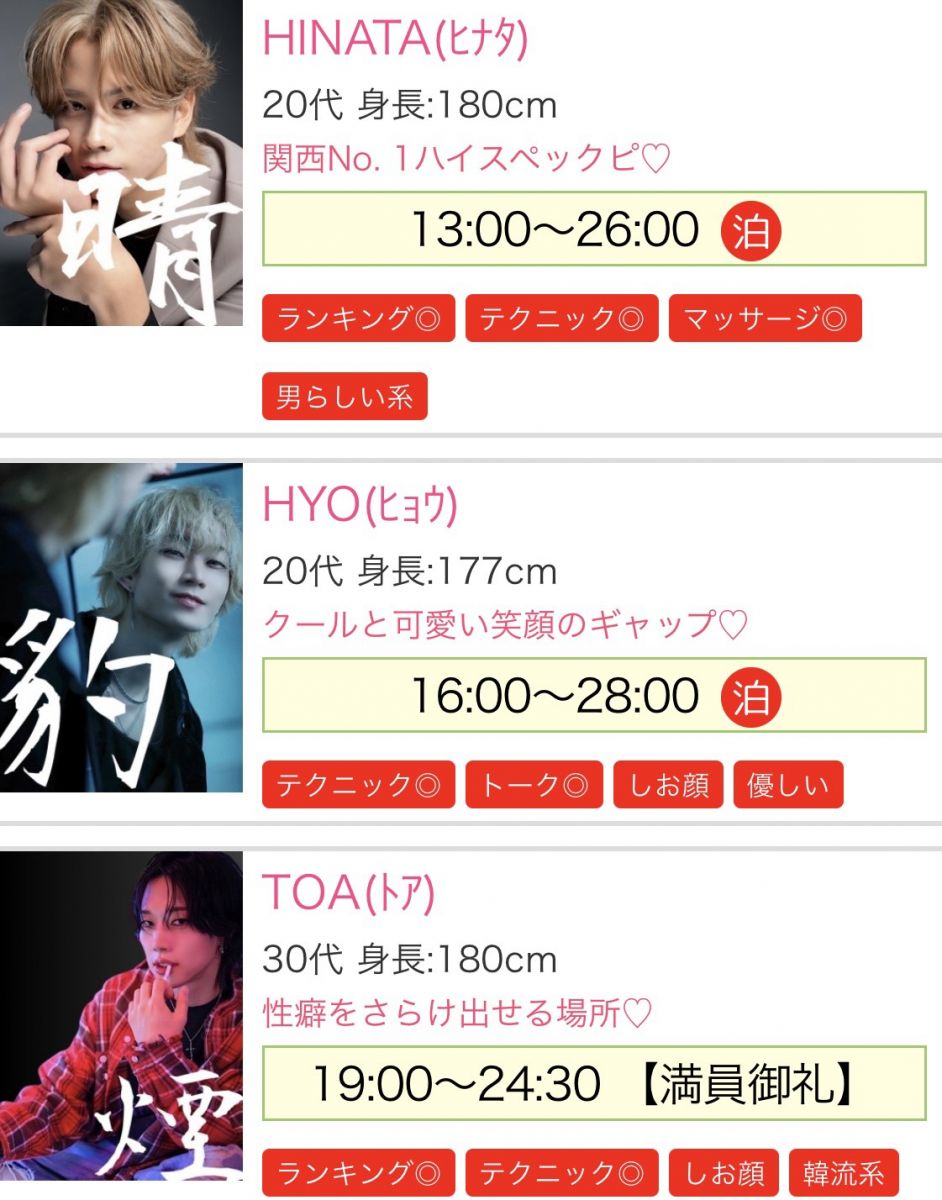Open the HINATA(ヒナタ) name link
The width and height of the screenshot is (942, 1200).
tap(395, 39)
